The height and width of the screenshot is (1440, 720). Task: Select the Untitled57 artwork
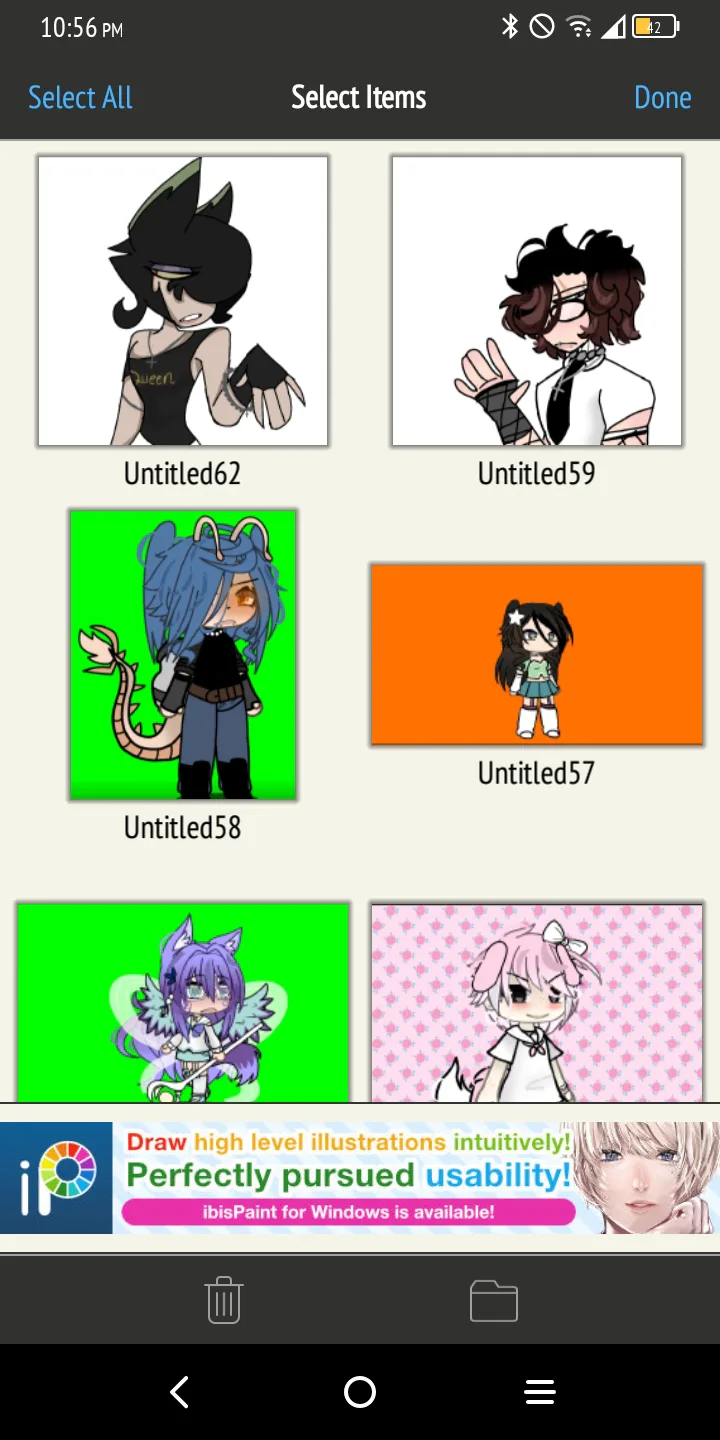pos(537,655)
